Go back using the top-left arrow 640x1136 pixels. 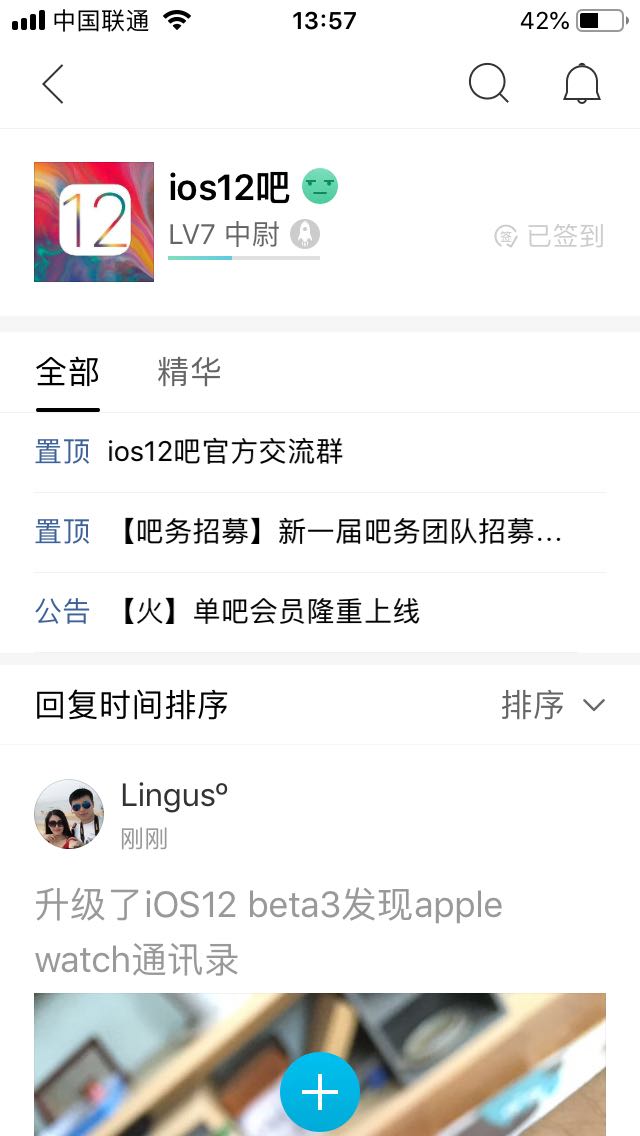point(53,84)
